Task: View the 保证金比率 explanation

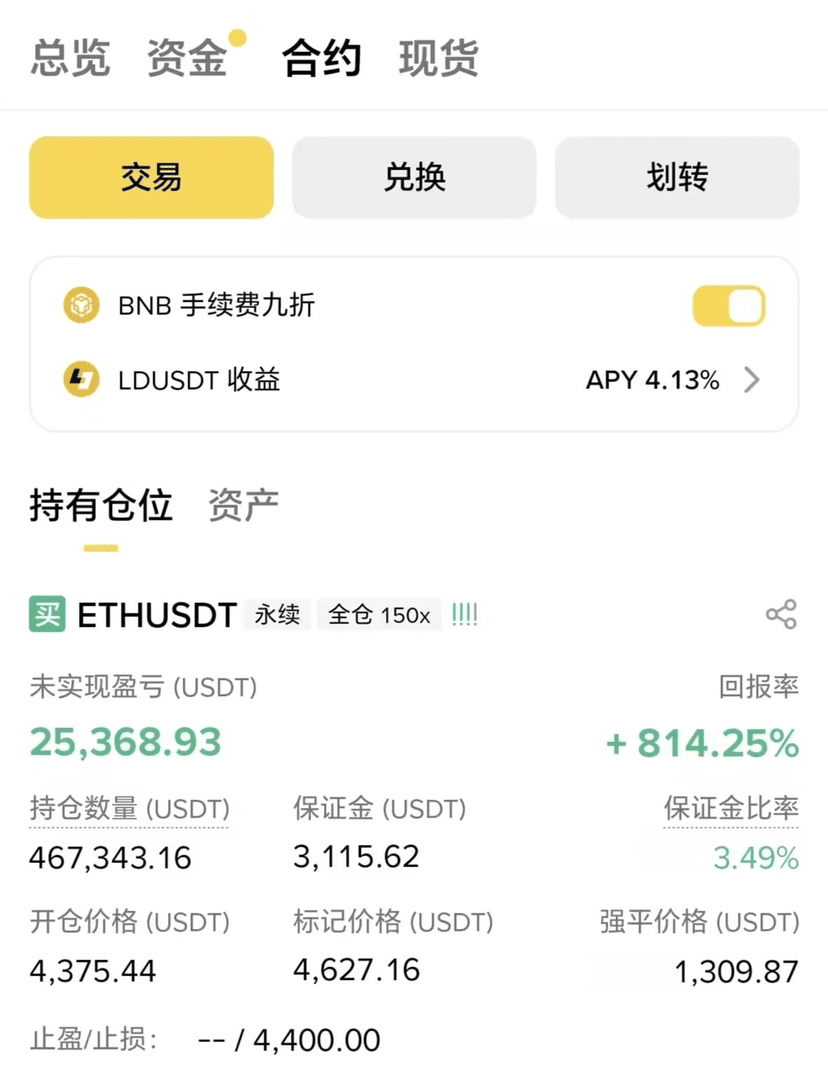Action: click(x=731, y=808)
